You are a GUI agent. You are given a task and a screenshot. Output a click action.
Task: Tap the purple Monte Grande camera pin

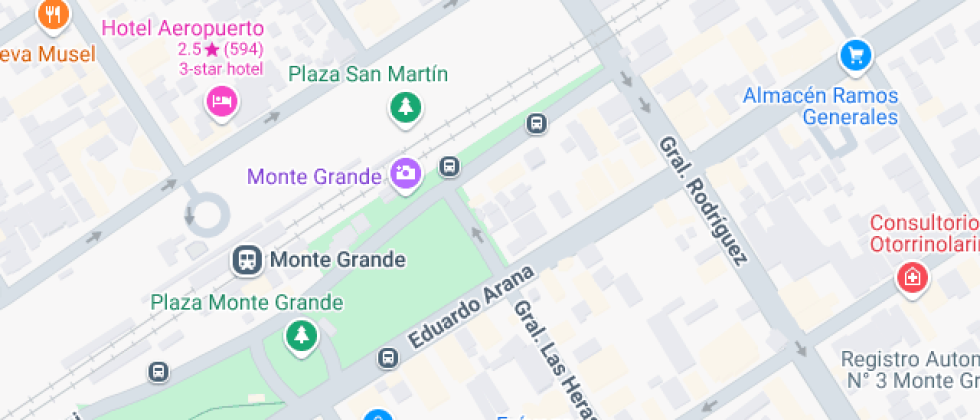[405, 174]
